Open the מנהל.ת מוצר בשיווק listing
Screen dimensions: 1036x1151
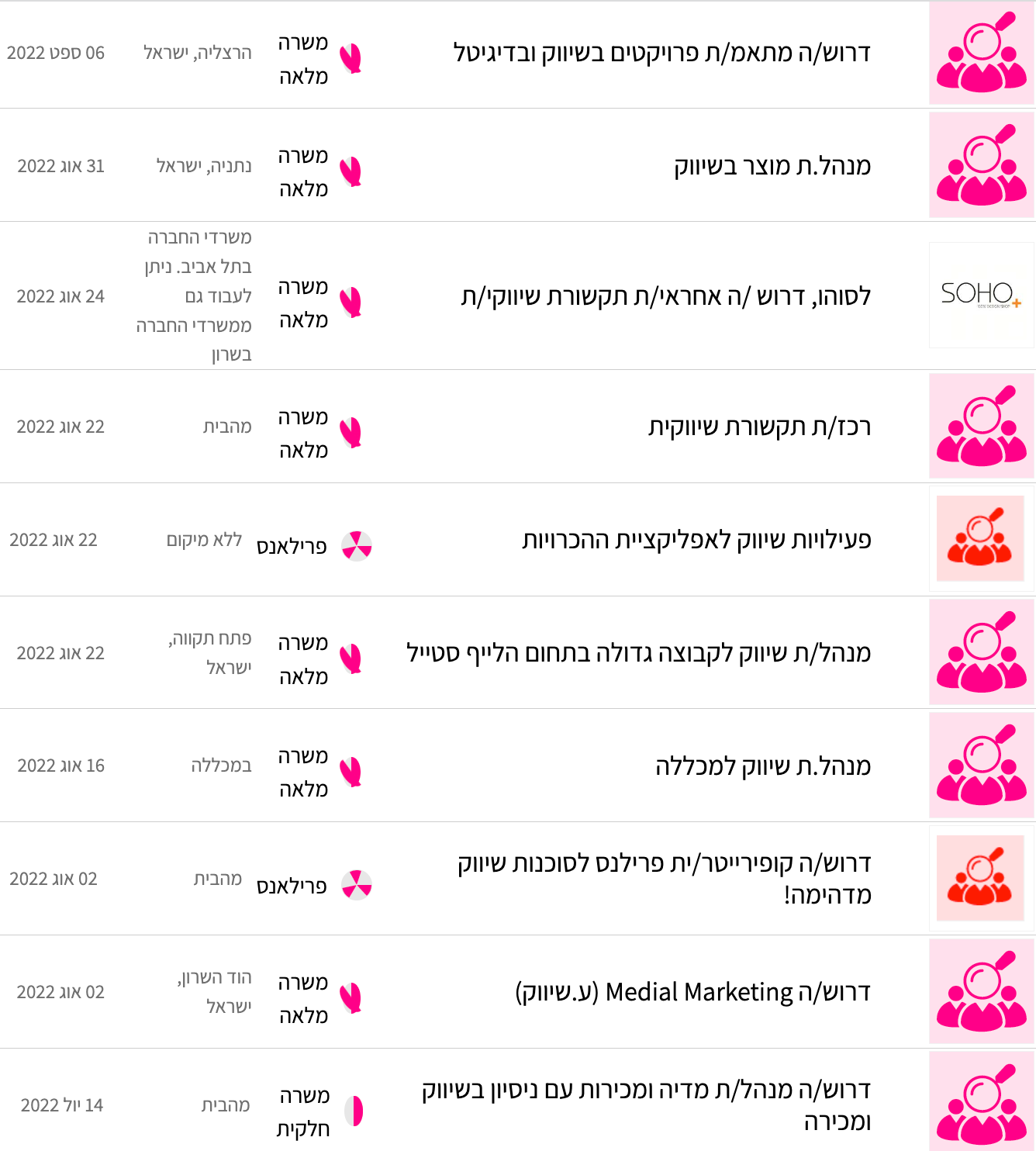coord(772,166)
